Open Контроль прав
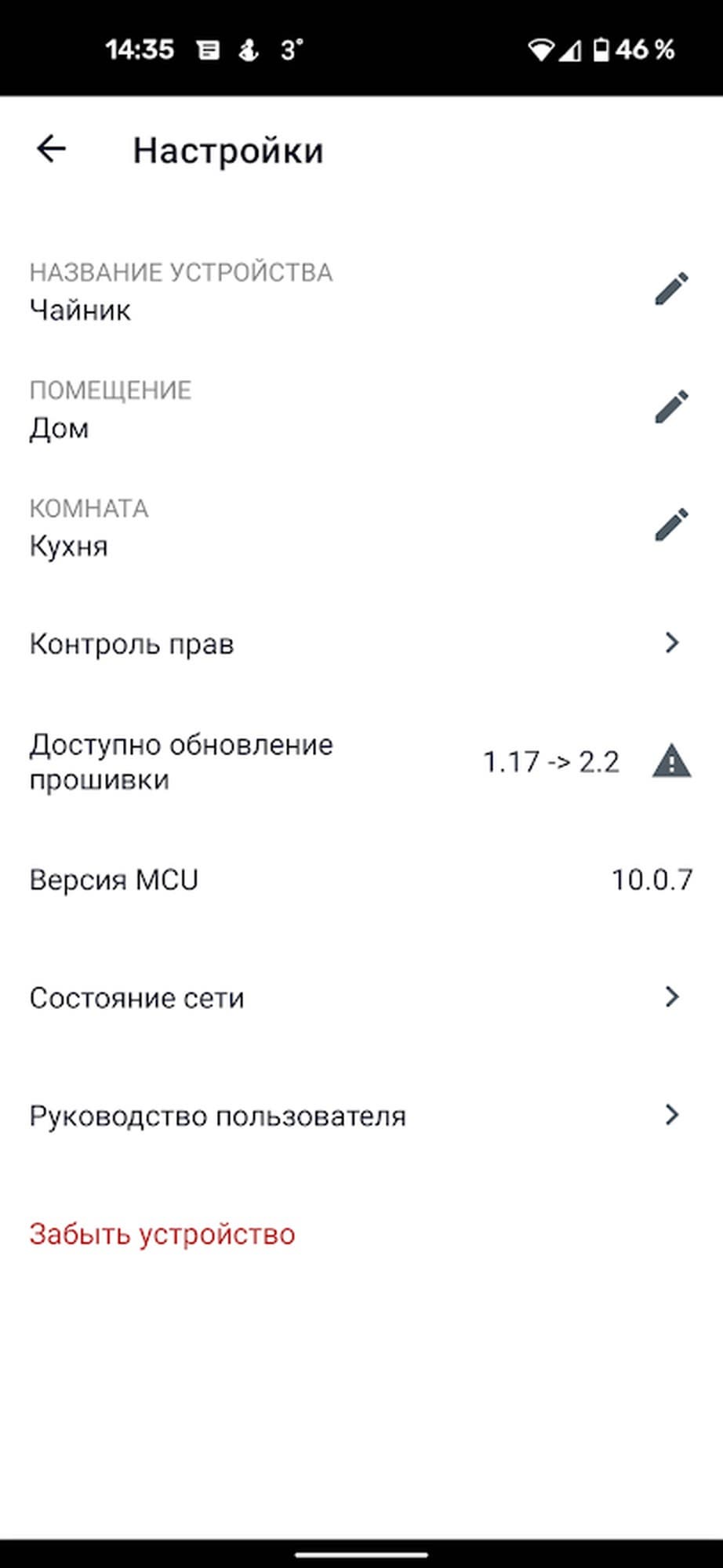 361,644
